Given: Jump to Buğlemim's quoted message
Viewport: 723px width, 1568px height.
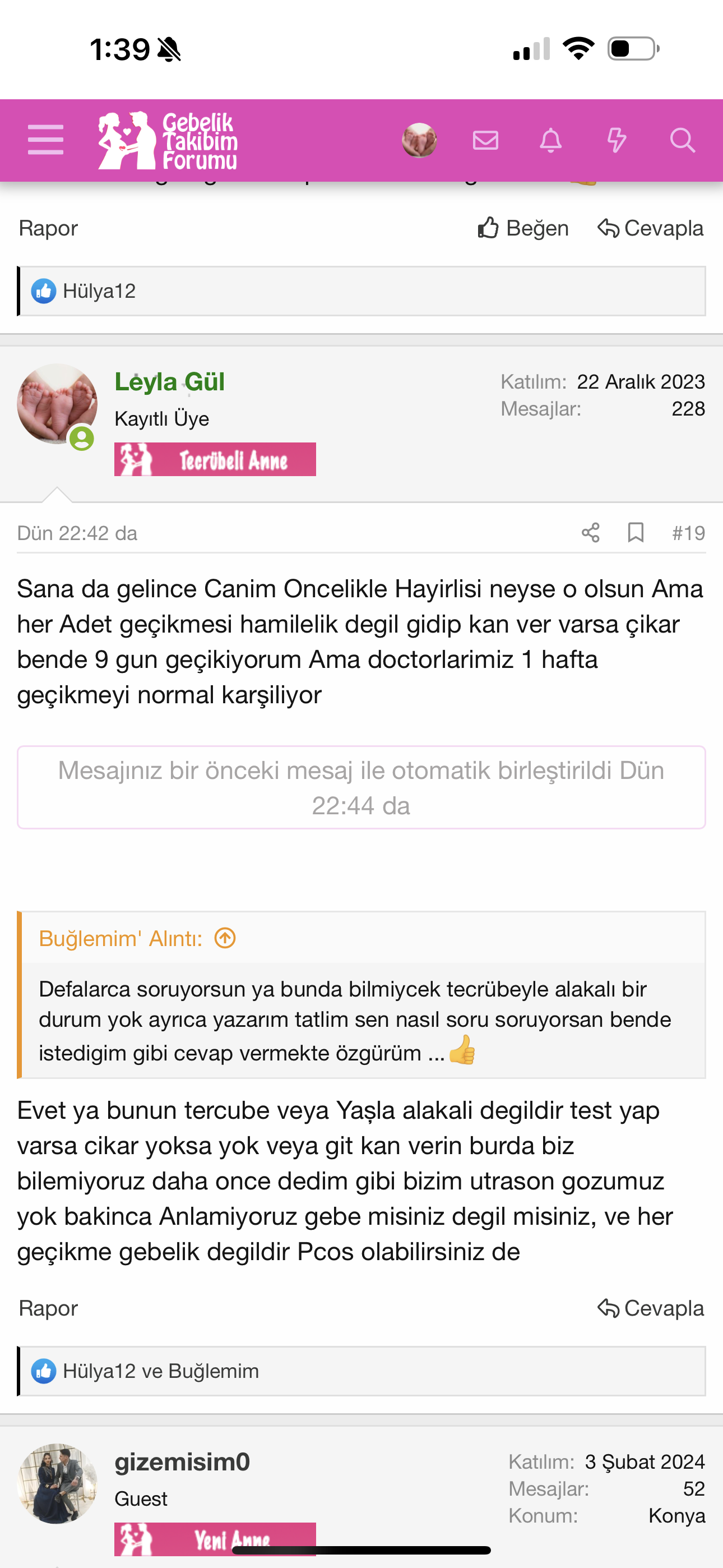Looking at the screenshot, I should (x=225, y=938).
